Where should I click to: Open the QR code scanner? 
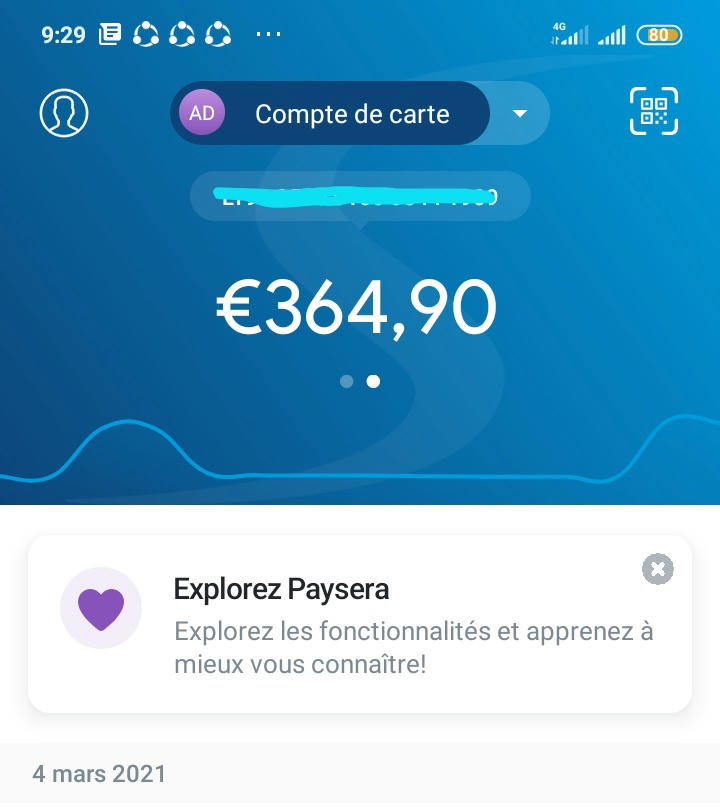pos(653,111)
